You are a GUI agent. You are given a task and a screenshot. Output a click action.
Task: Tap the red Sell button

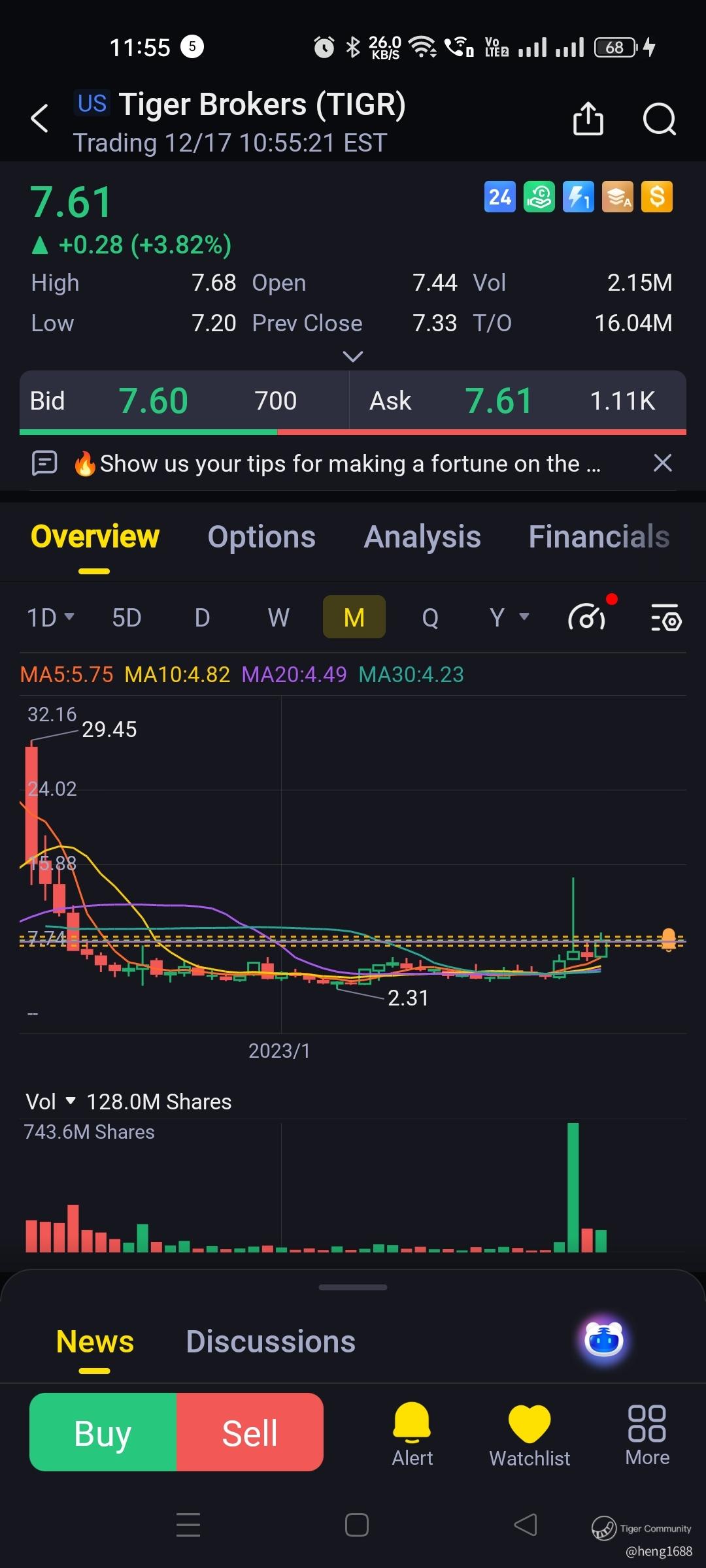click(250, 1433)
